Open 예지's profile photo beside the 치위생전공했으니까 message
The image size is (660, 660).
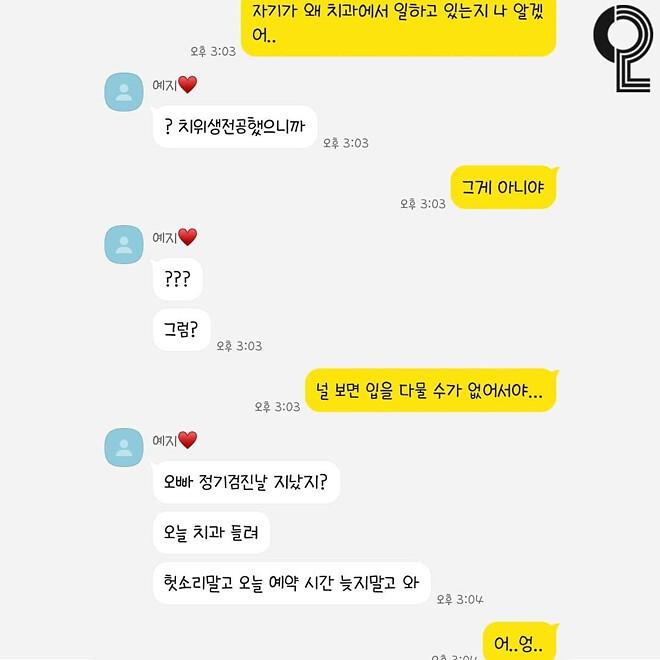(124, 92)
